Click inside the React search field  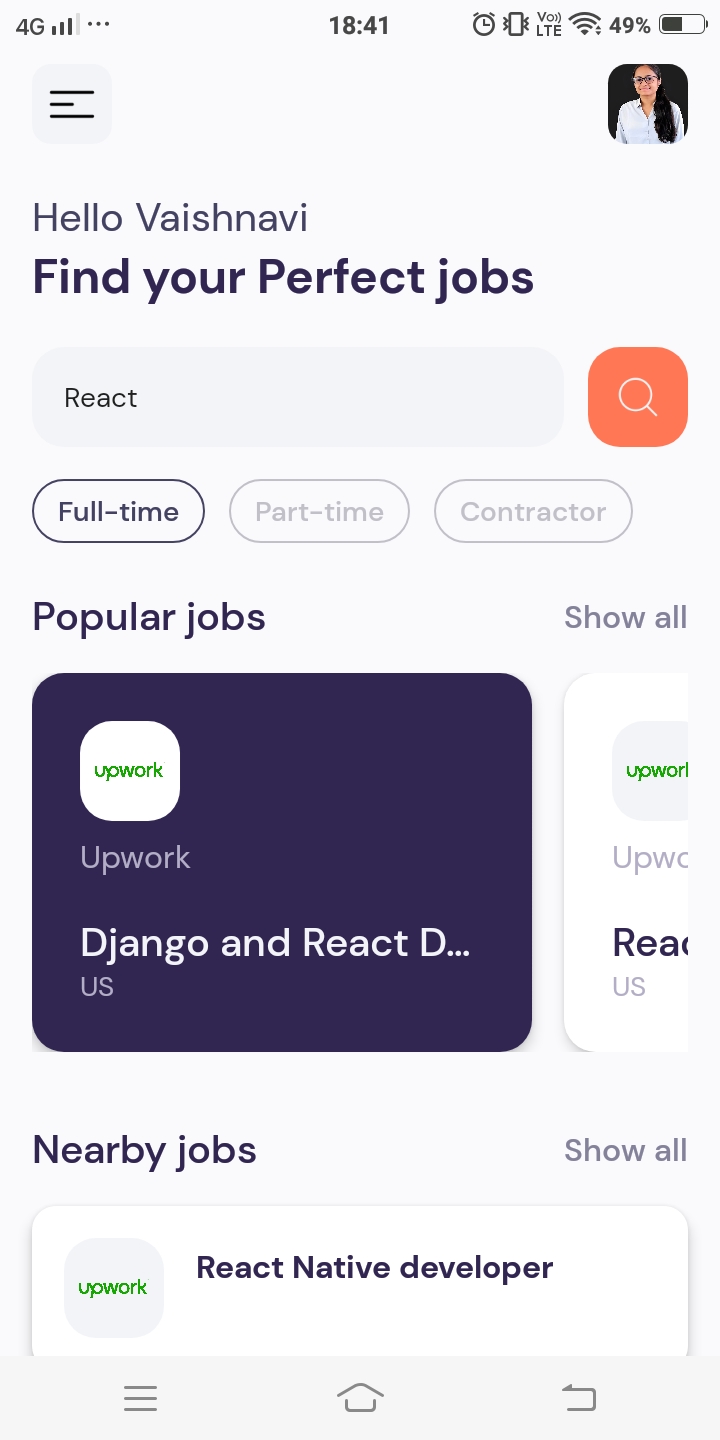[298, 397]
